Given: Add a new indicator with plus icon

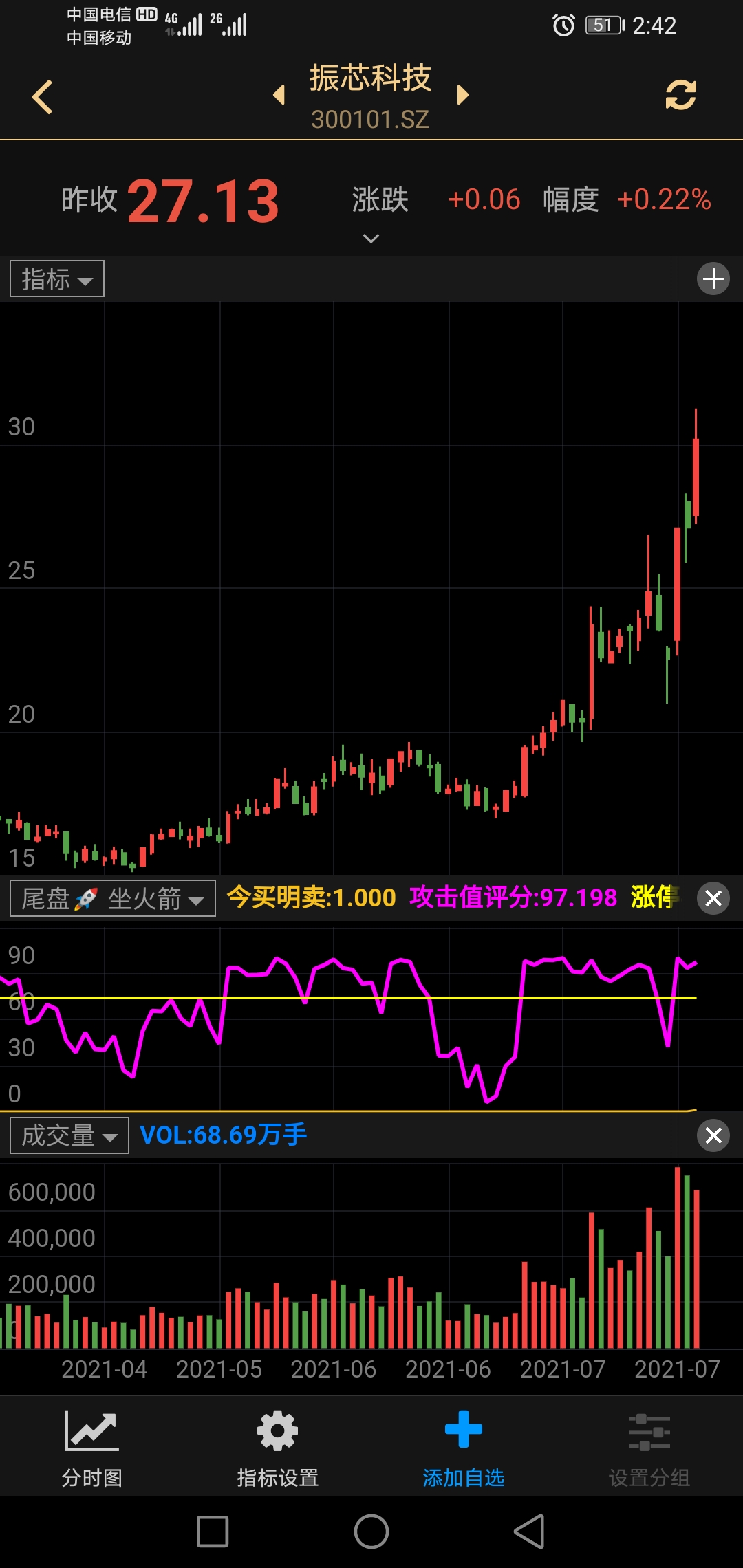Looking at the screenshot, I should [x=713, y=279].
